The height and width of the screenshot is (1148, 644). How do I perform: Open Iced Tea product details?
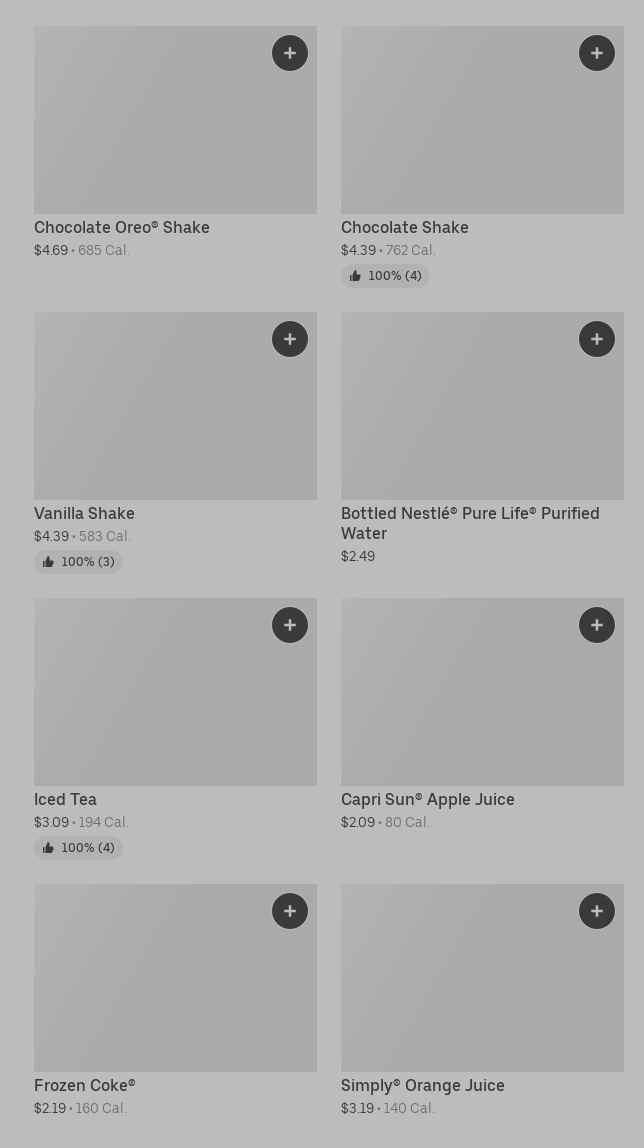[x=175, y=728]
